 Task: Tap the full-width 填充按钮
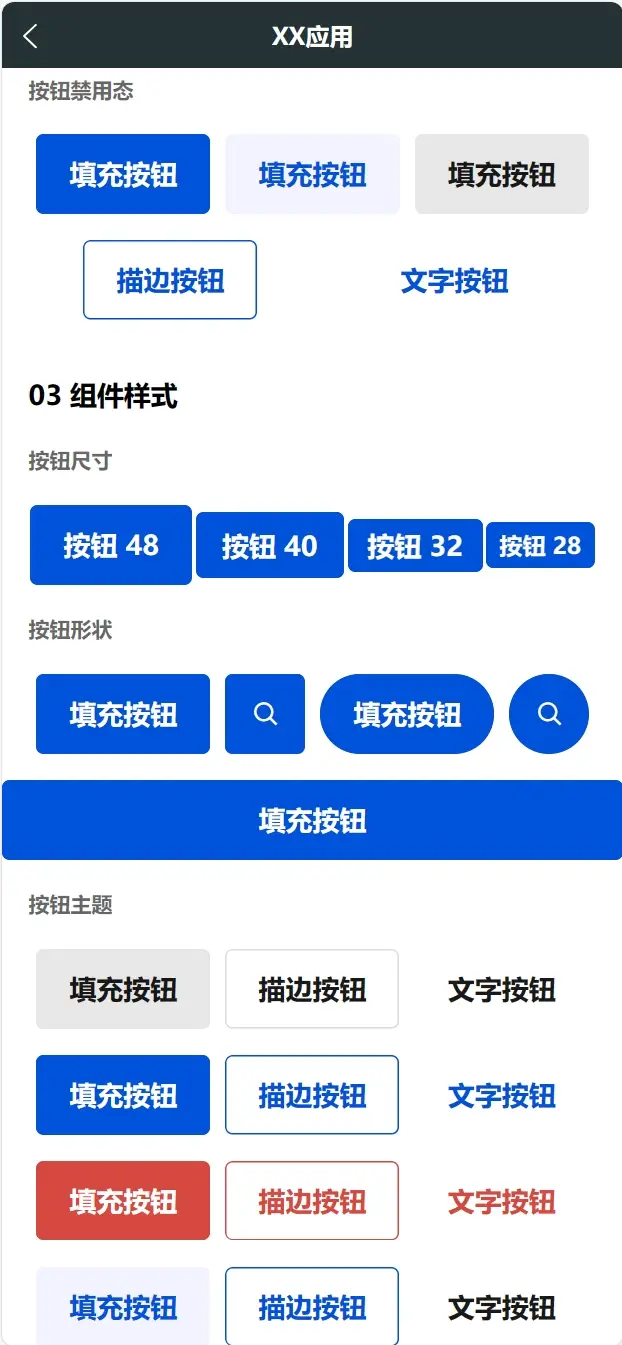pos(312,820)
